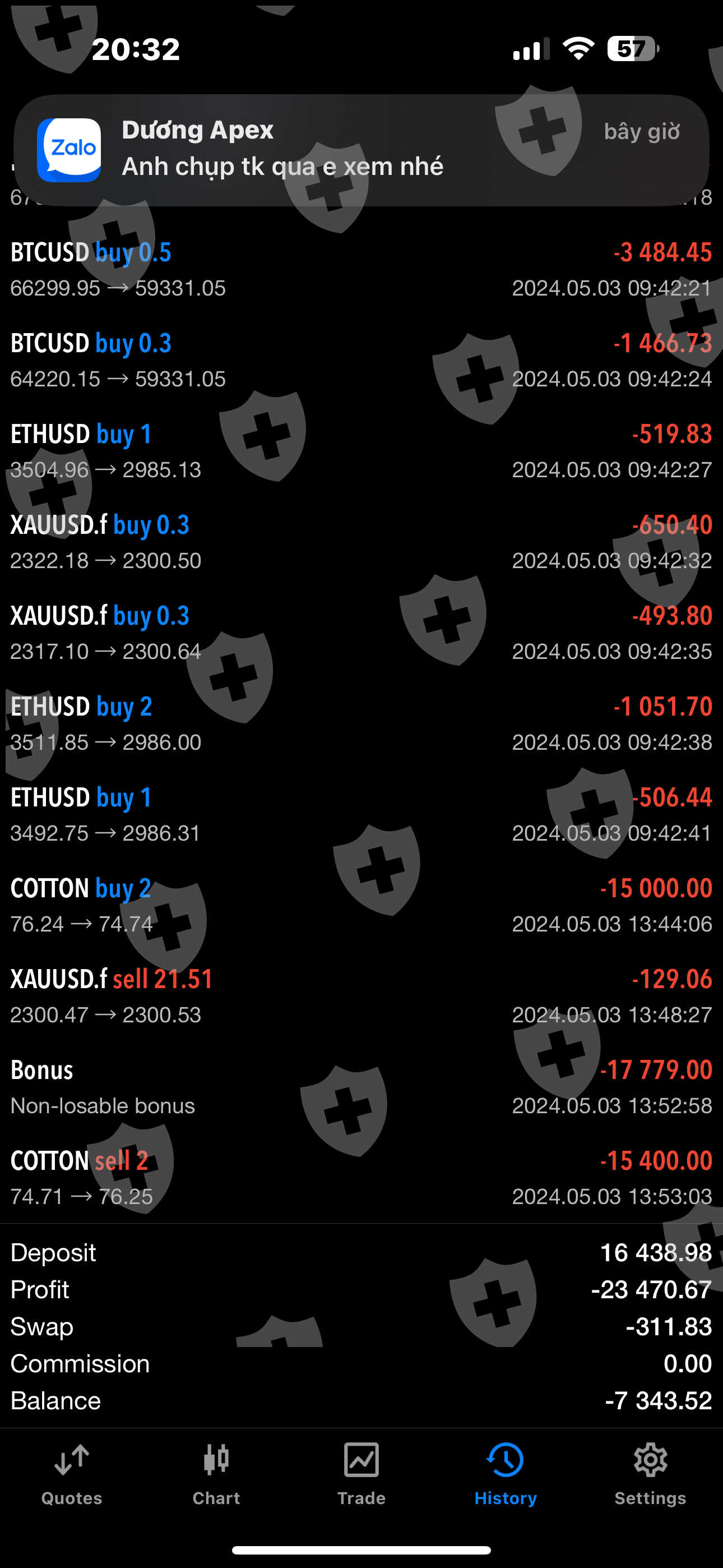Expand the BTCUSD buy 0.3 trade

pyautogui.click(x=361, y=361)
